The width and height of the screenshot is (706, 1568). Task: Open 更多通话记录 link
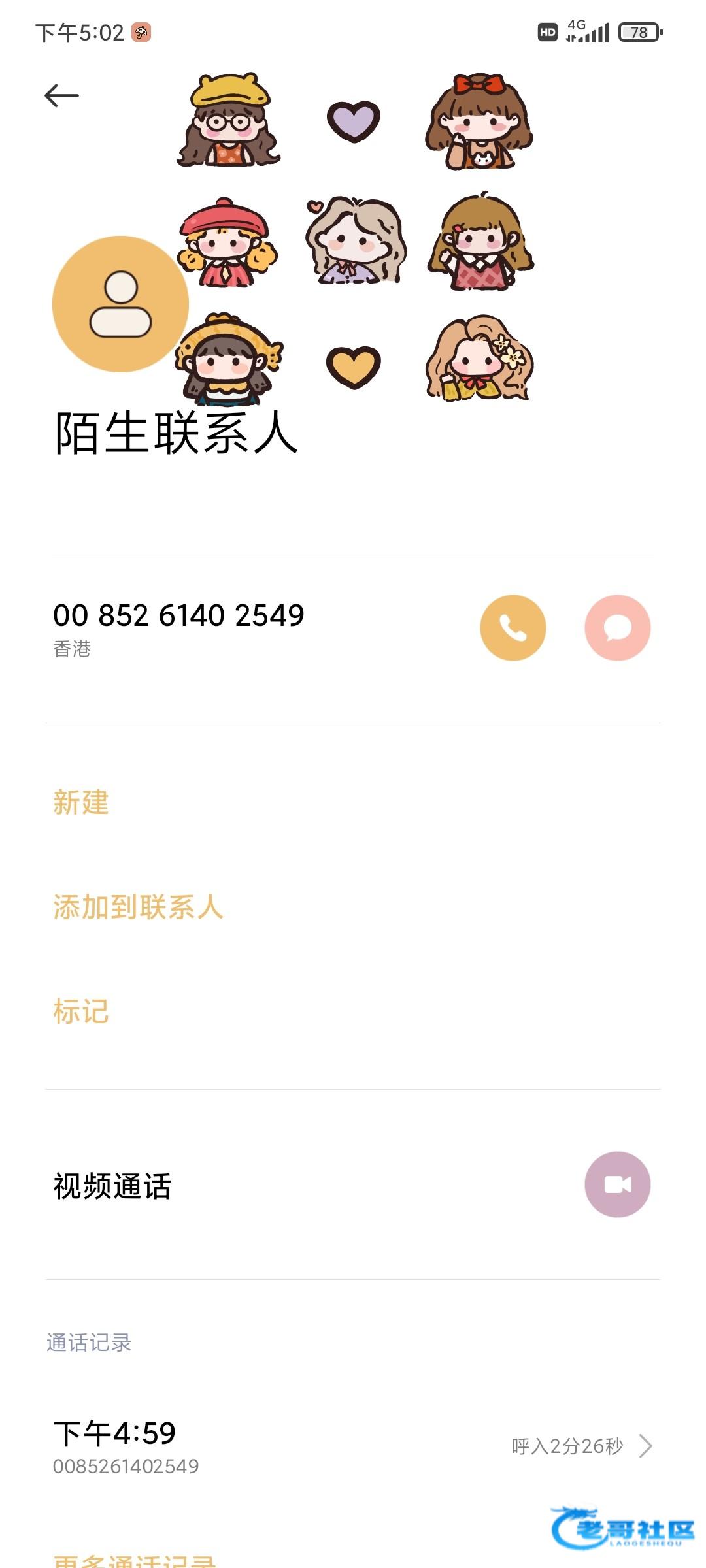click(x=135, y=1560)
